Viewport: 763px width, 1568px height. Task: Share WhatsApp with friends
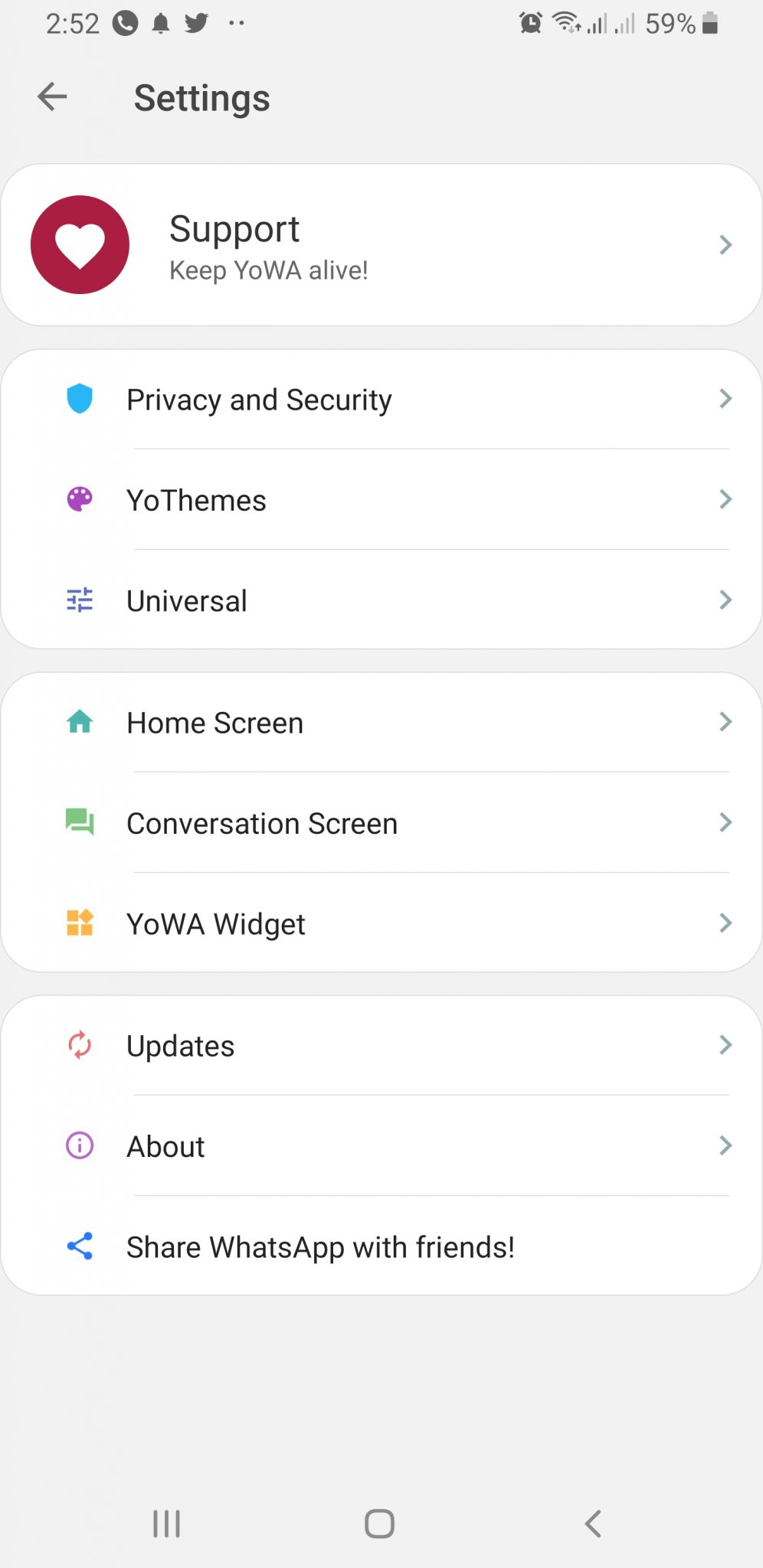pyautogui.click(x=381, y=1246)
